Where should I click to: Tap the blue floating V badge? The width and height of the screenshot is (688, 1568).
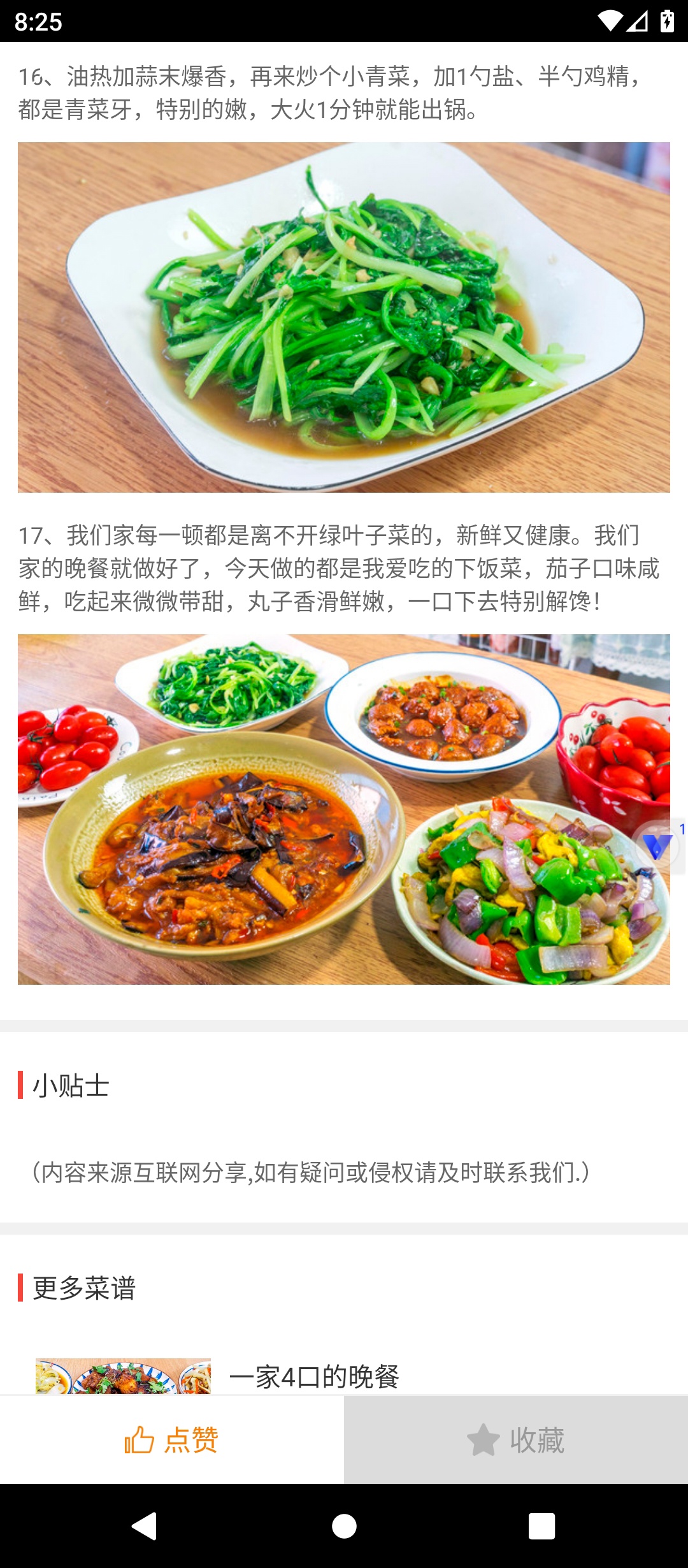[658, 846]
